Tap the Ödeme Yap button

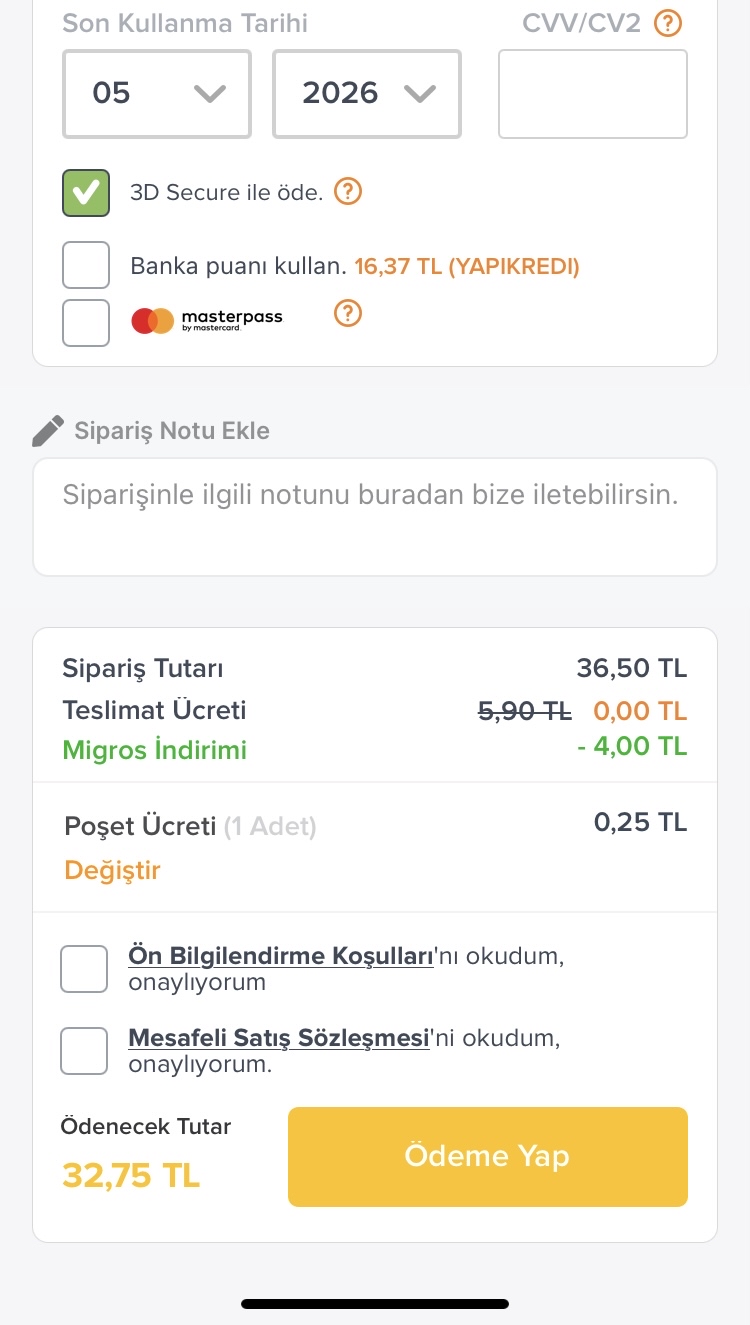coord(488,1157)
